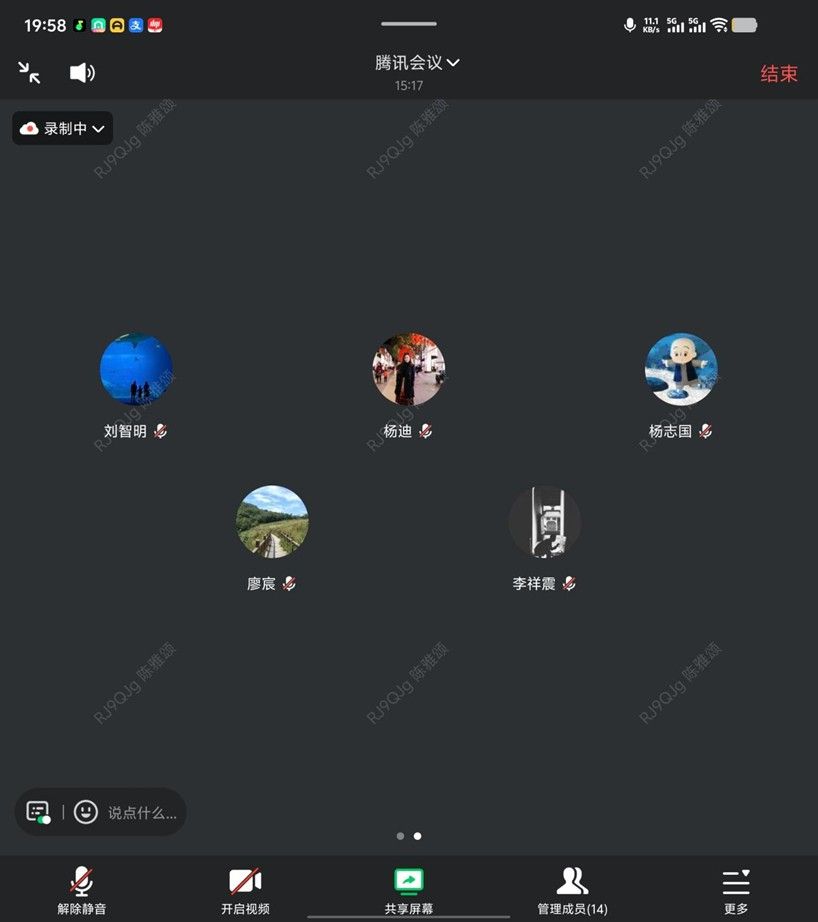This screenshot has width=818, height=922.
Task: Minimize the meeting window
Action: 29,72
